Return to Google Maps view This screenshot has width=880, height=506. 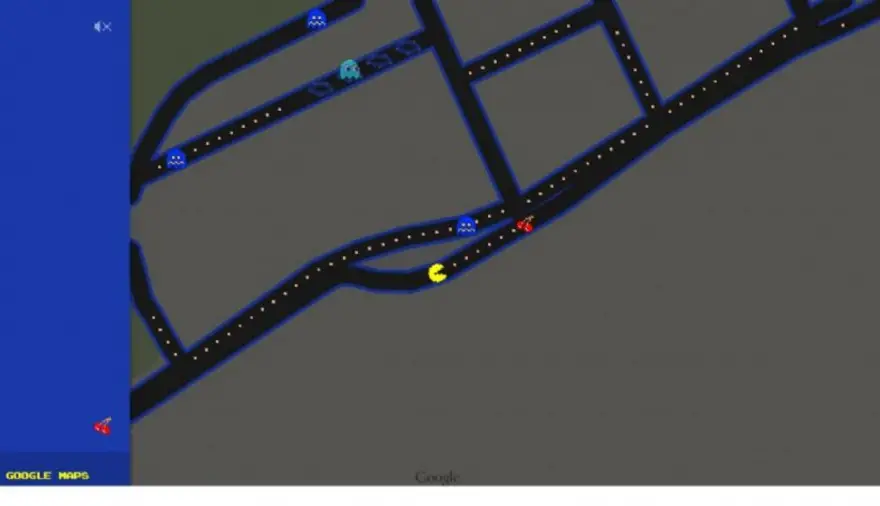pos(47,475)
